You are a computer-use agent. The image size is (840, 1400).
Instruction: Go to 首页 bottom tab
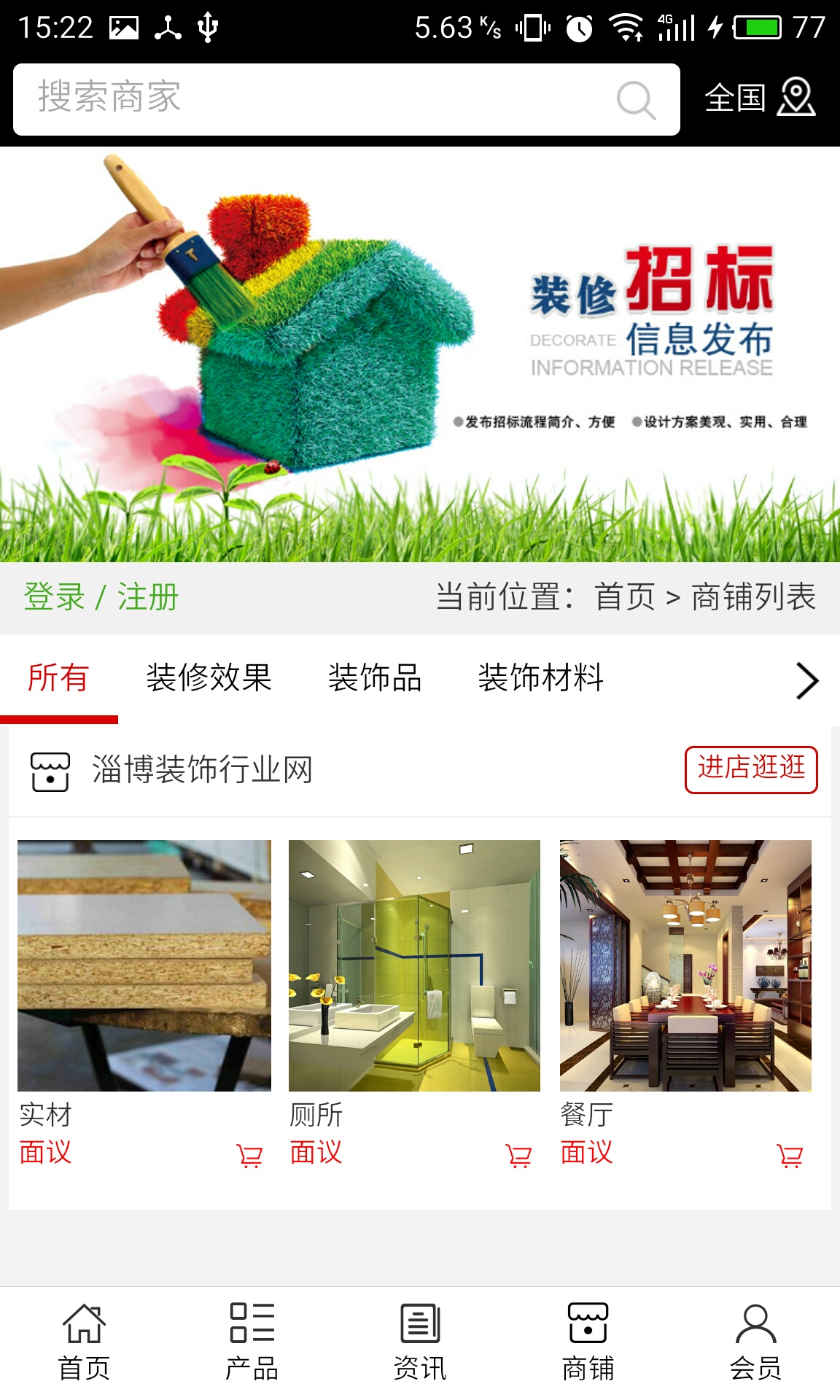point(84,1342)
